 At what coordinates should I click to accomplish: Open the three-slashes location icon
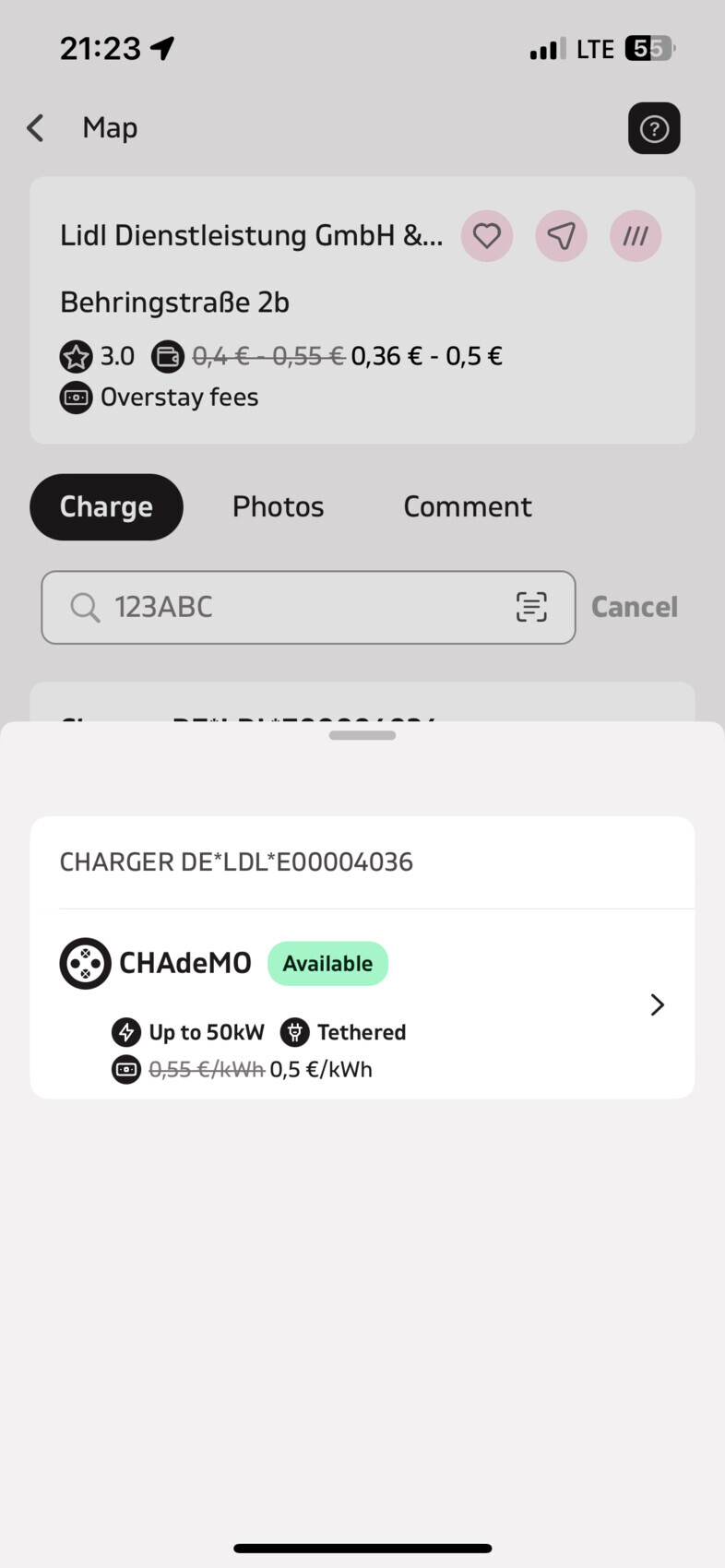(636, 236)
